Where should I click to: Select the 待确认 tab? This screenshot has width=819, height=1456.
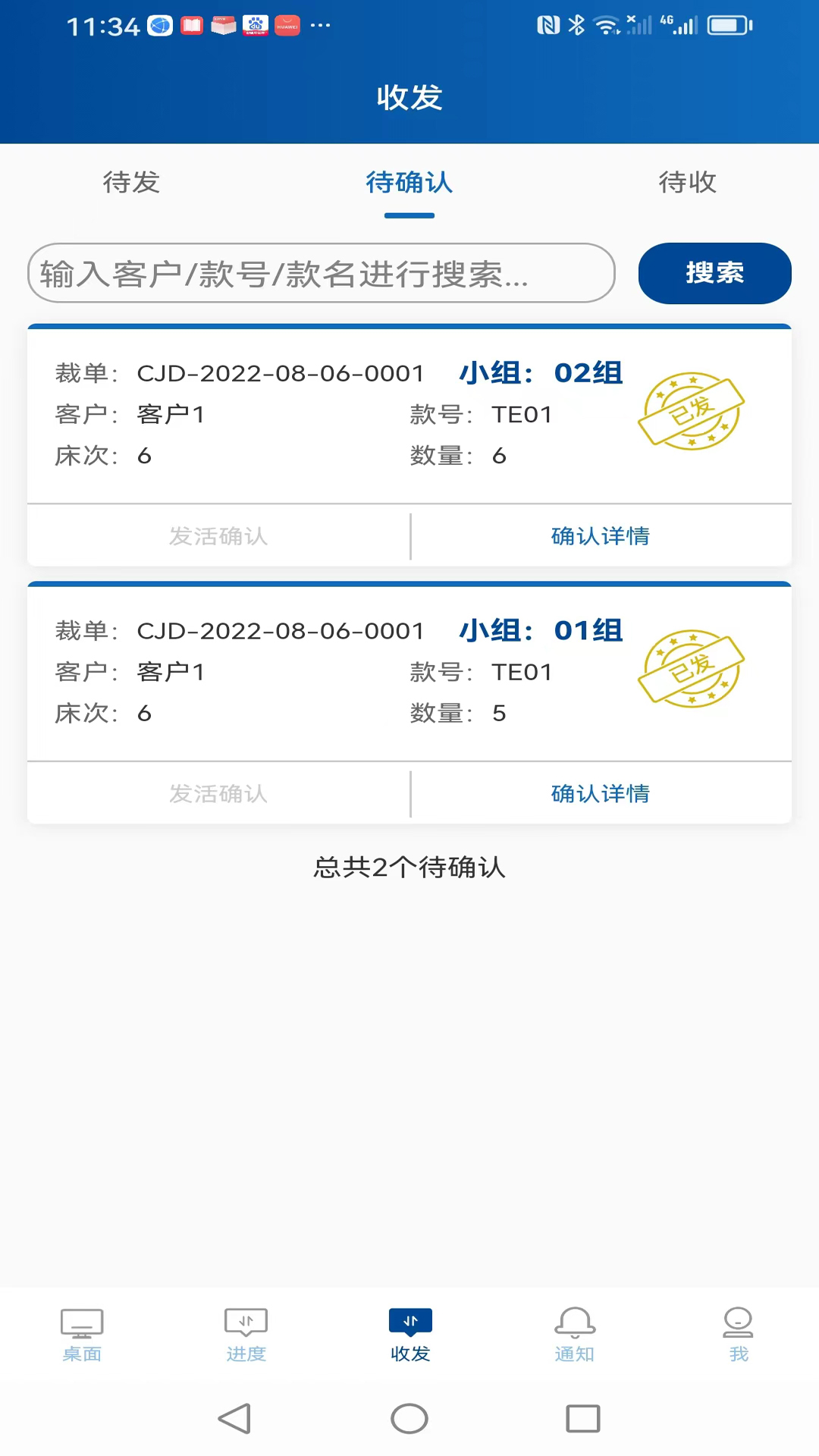pyautogui.click(x=409, y=182)
